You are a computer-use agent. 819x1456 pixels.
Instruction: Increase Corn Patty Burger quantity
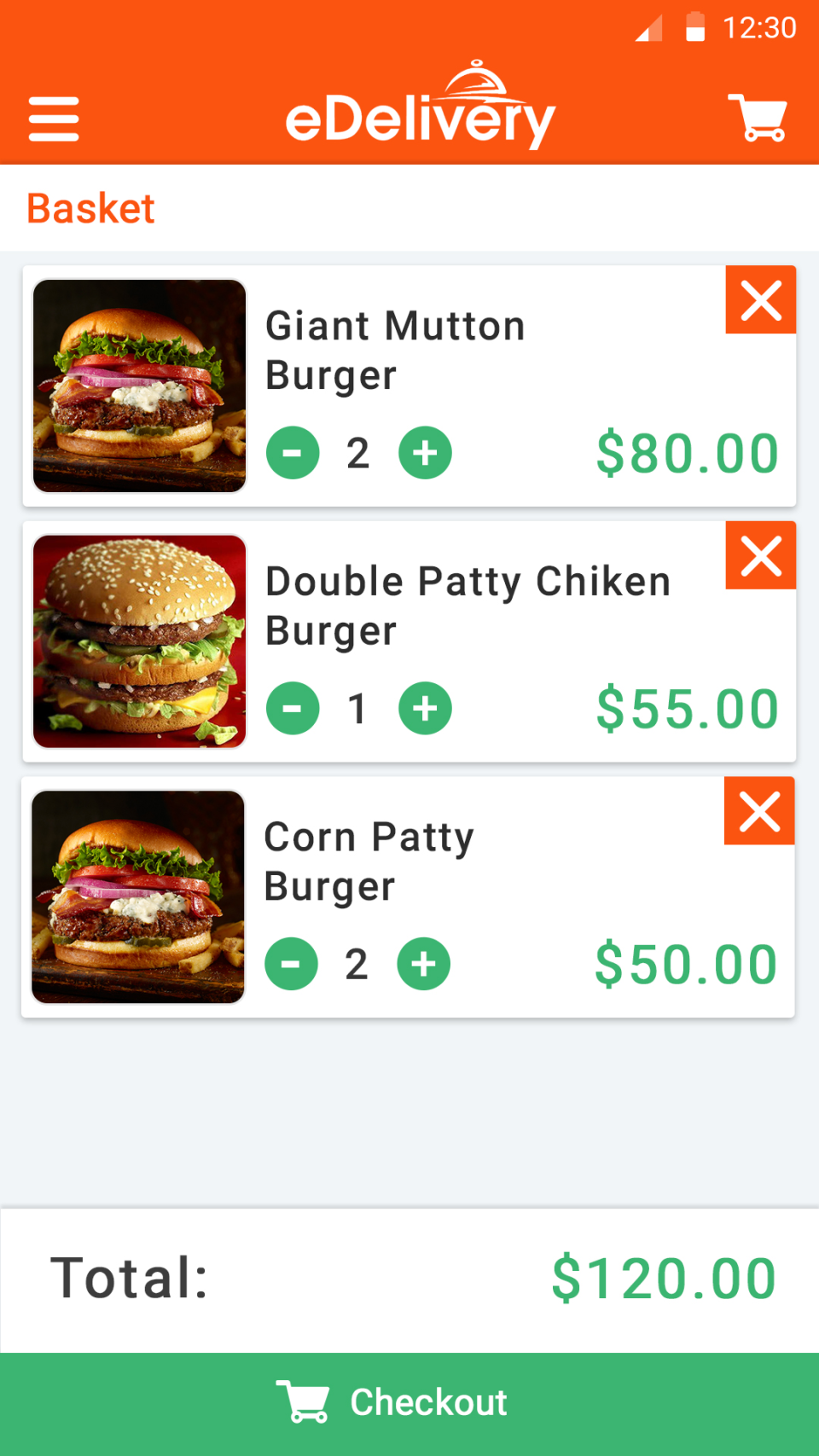click(422, 963)
